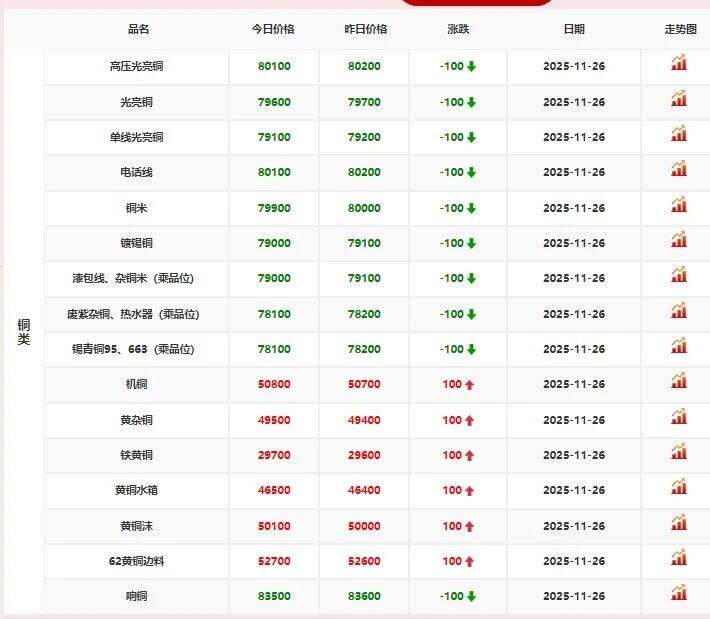View the trend chart for 黄铜沫
The image size is (710, 619).
(x=679, y=524)
